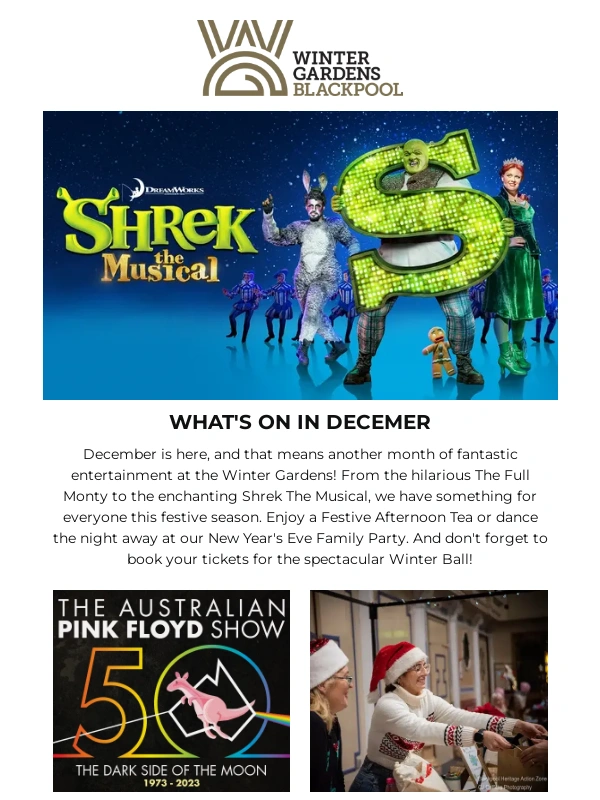Open the Shrek The Musical banner
This screenshot has height=800, width=600.
click(300, 255)
